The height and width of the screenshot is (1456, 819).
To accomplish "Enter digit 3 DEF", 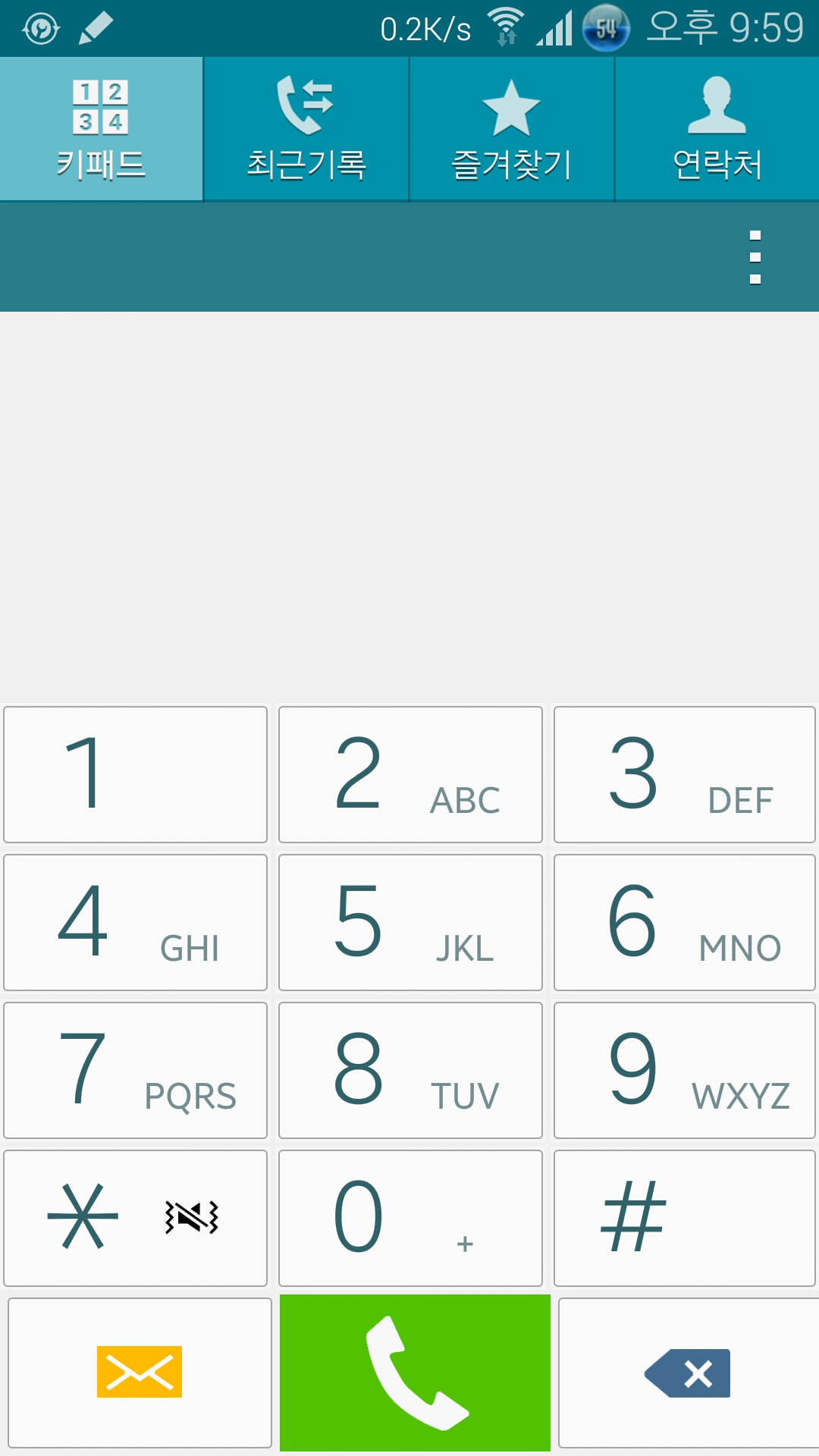I will point(685,774).
